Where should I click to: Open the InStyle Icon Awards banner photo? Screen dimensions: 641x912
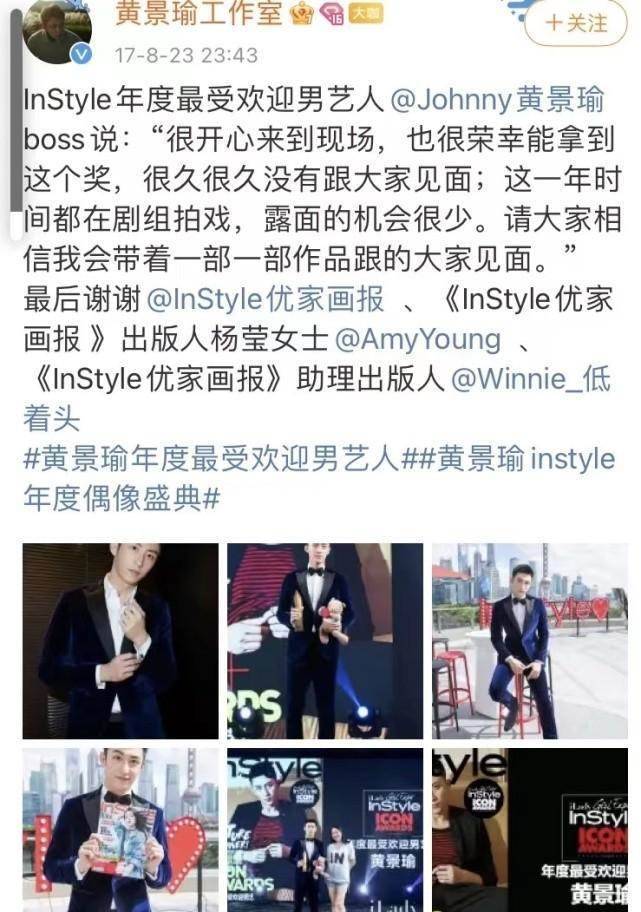[529, 830]
